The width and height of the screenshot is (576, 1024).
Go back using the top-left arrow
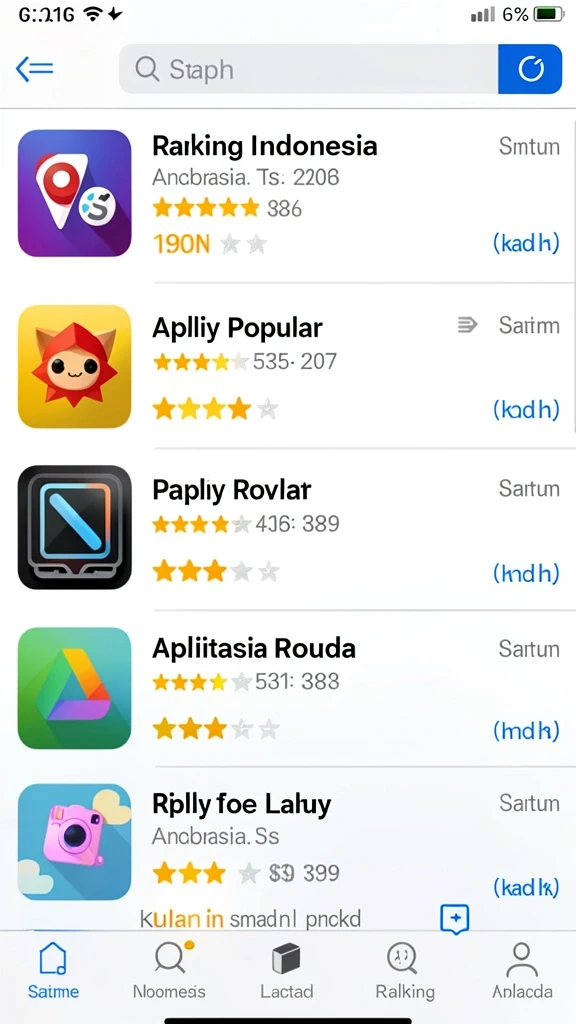[34, 69]
